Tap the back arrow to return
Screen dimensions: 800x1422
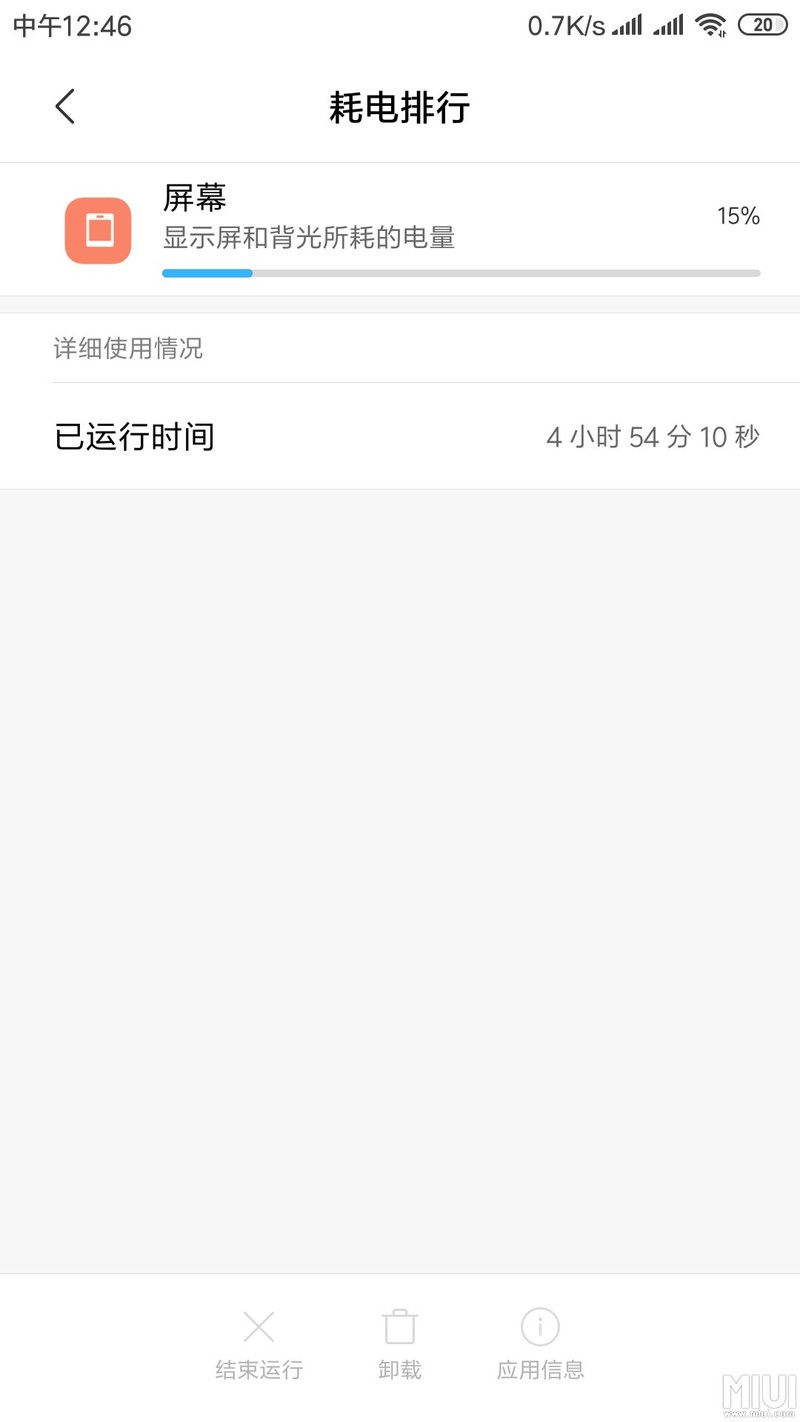coord(64,106)
